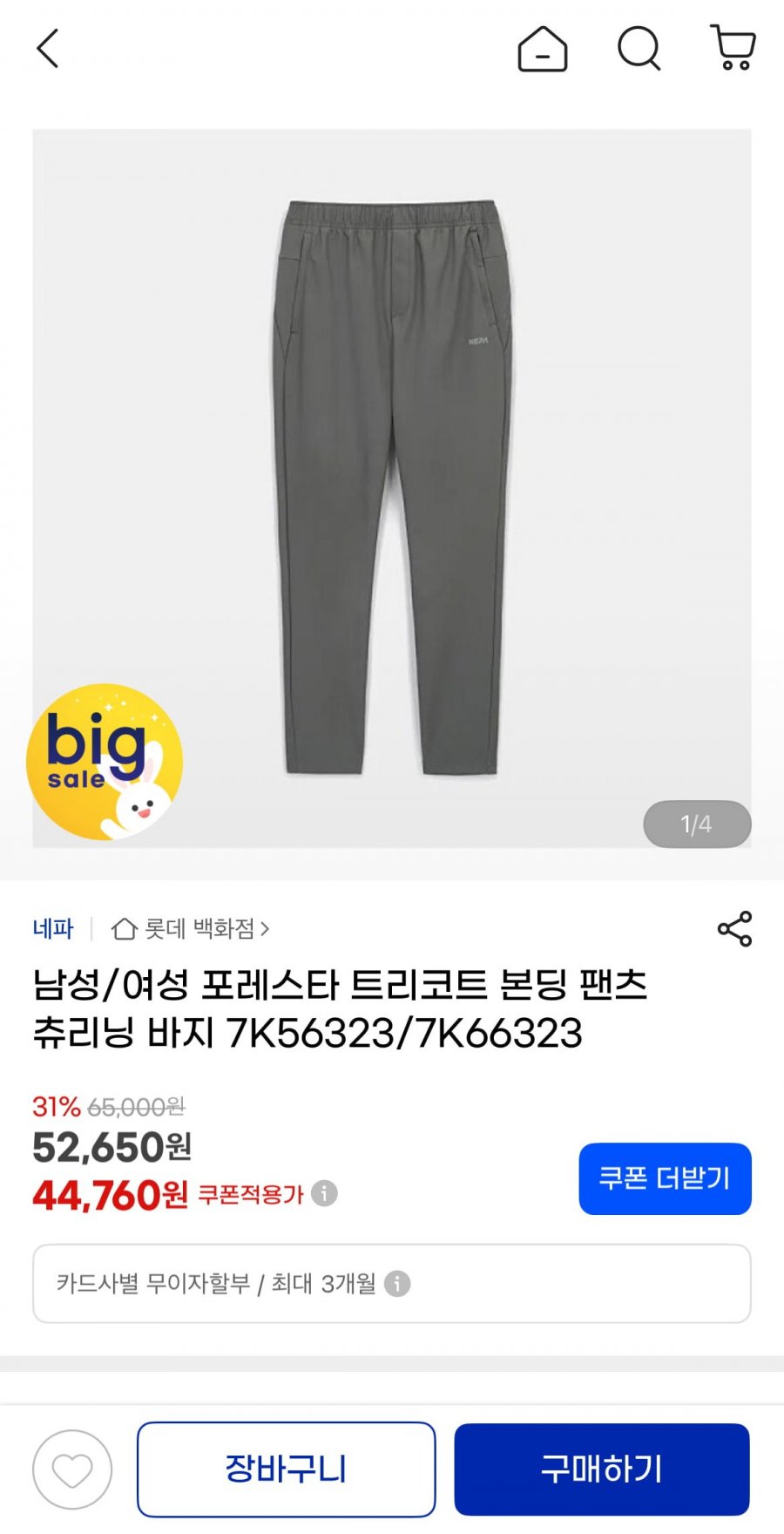The image size is (784, 1534).
Task: Go back using the top-left arrow
Action: pyautogui.click(x=48, y=49)
